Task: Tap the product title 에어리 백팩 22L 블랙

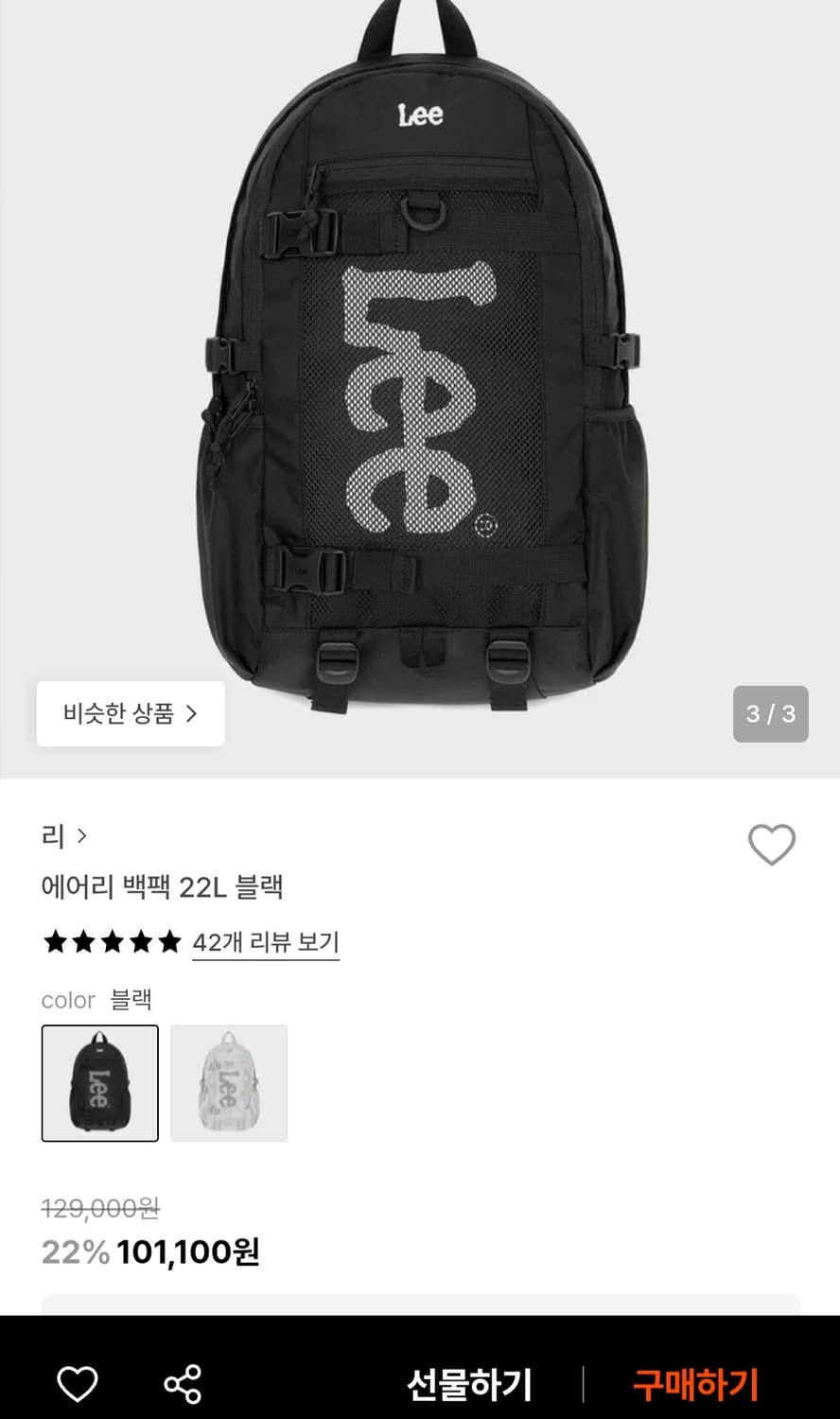Action: (166, 887)
